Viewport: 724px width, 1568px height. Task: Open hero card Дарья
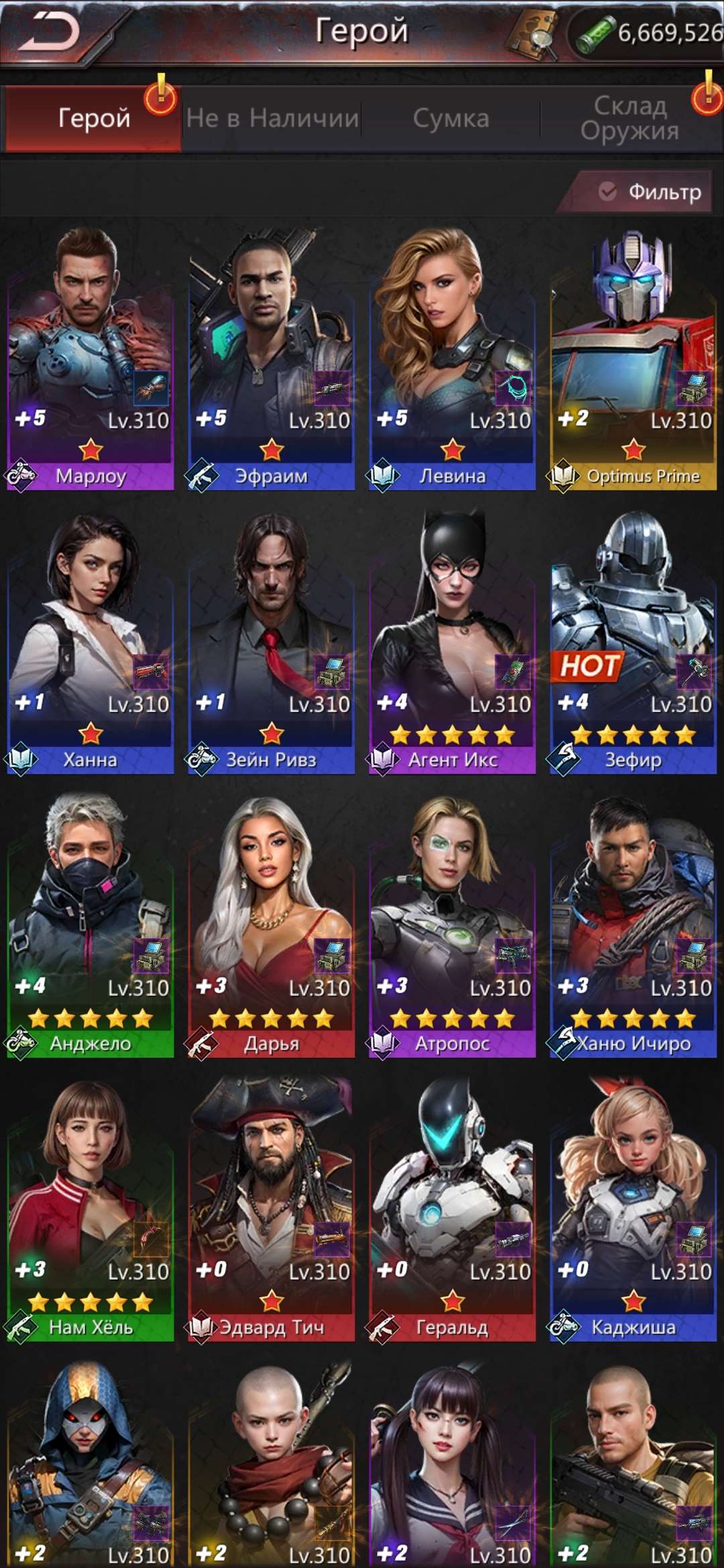tap(271, 925)
